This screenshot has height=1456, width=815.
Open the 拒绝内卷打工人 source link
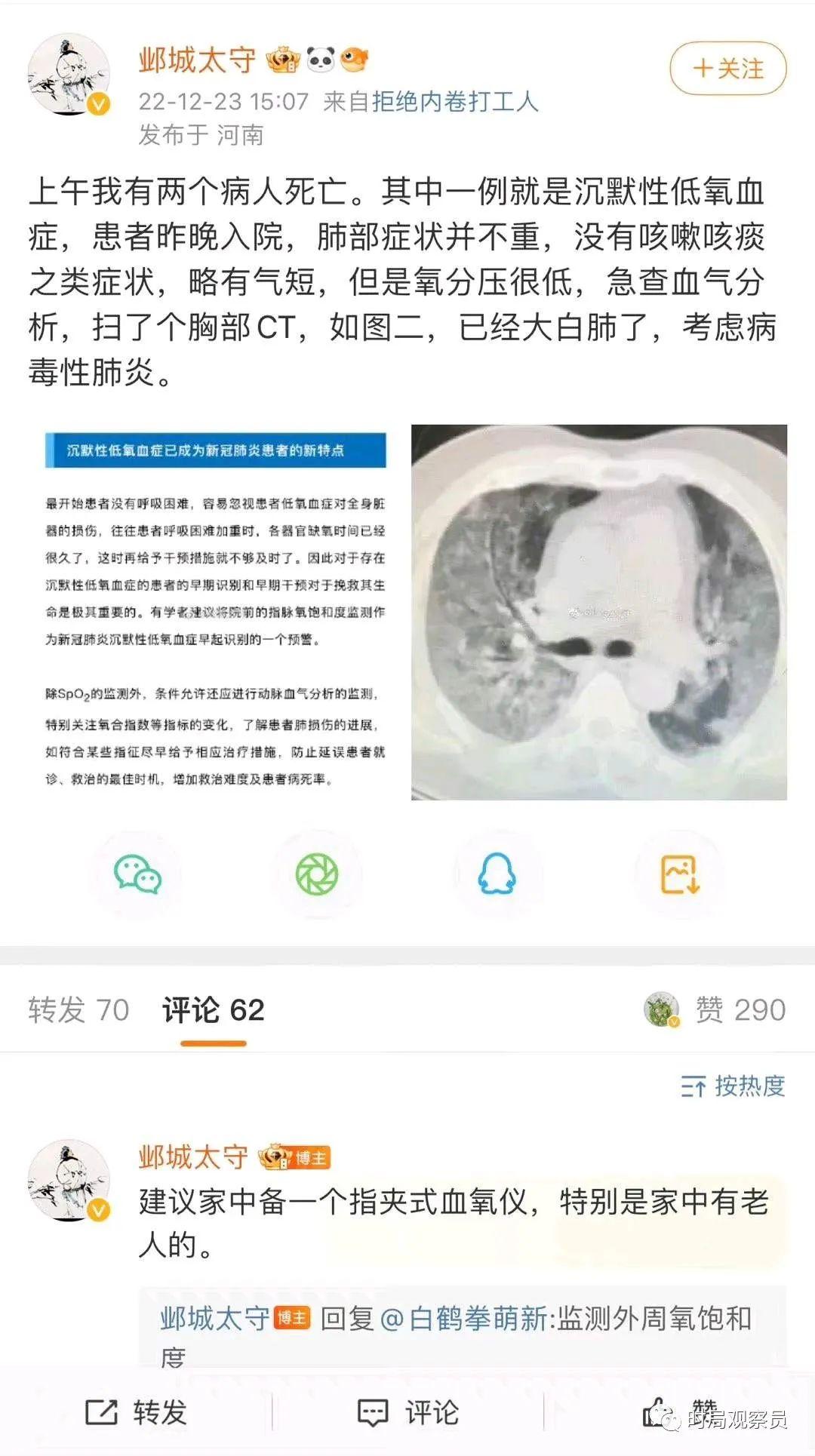455,101
